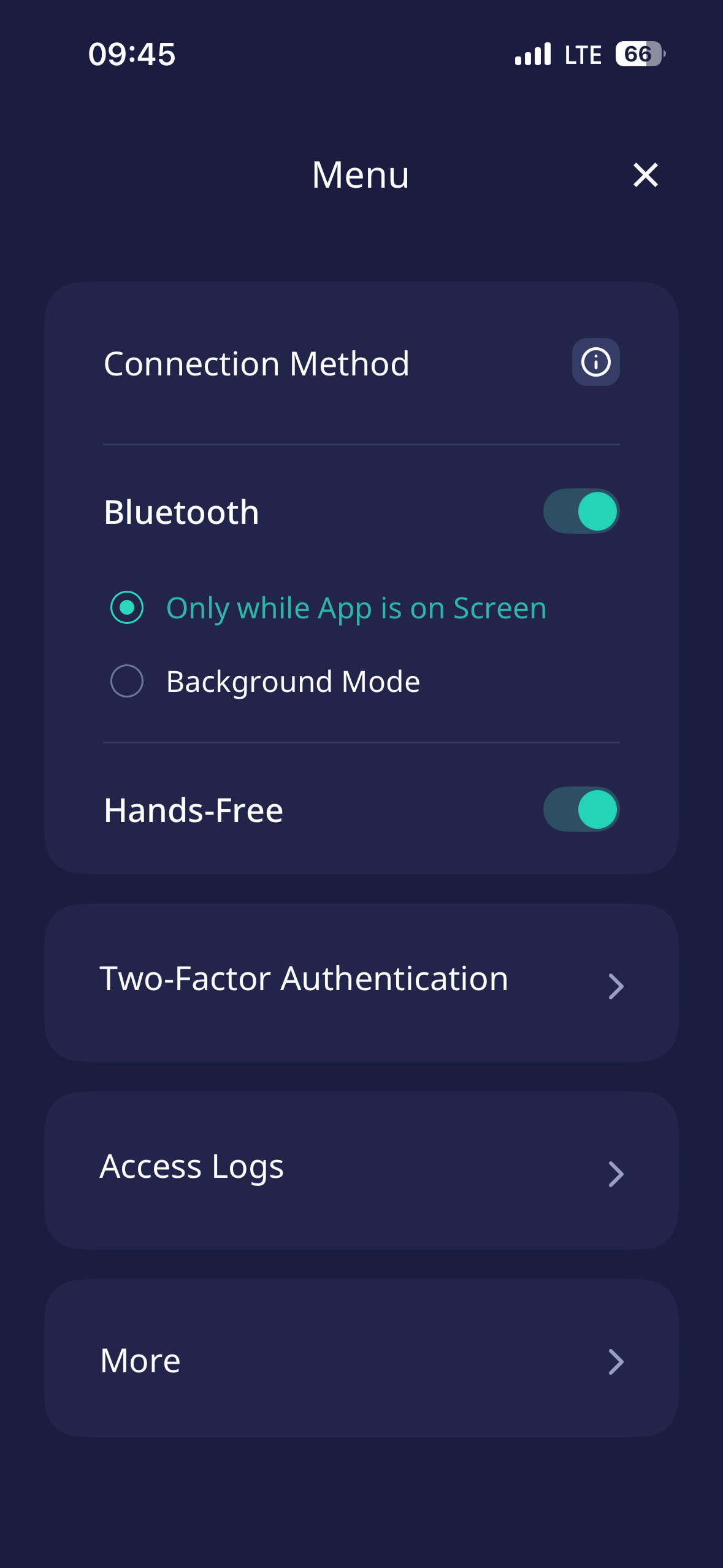View Access Logs
Image resolution: width=723 pixels, height=1568 pixels.
point(361,1170)
